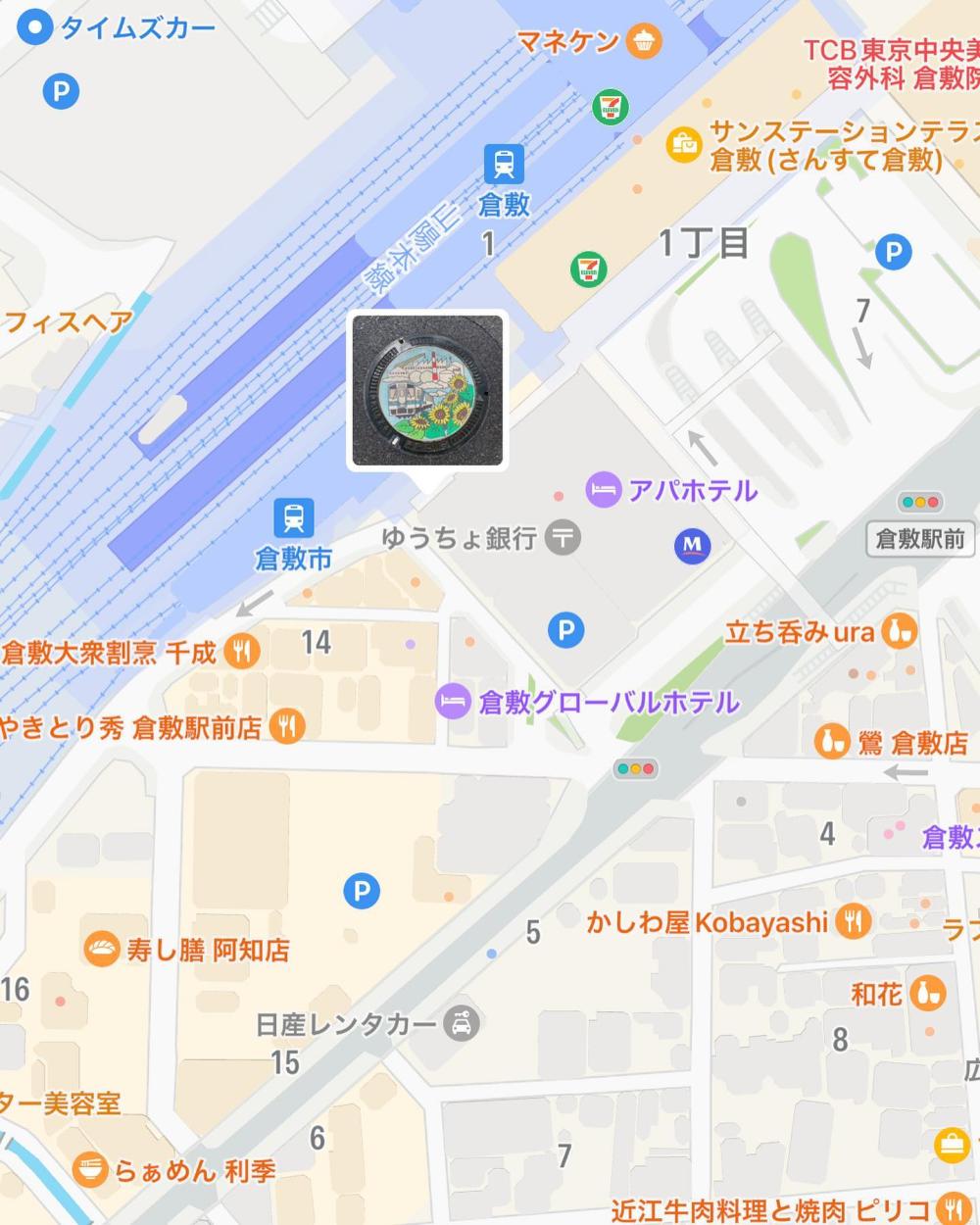
Task: Open the 鶯 倉敷店 bar pin
Action: pos(832,742)
